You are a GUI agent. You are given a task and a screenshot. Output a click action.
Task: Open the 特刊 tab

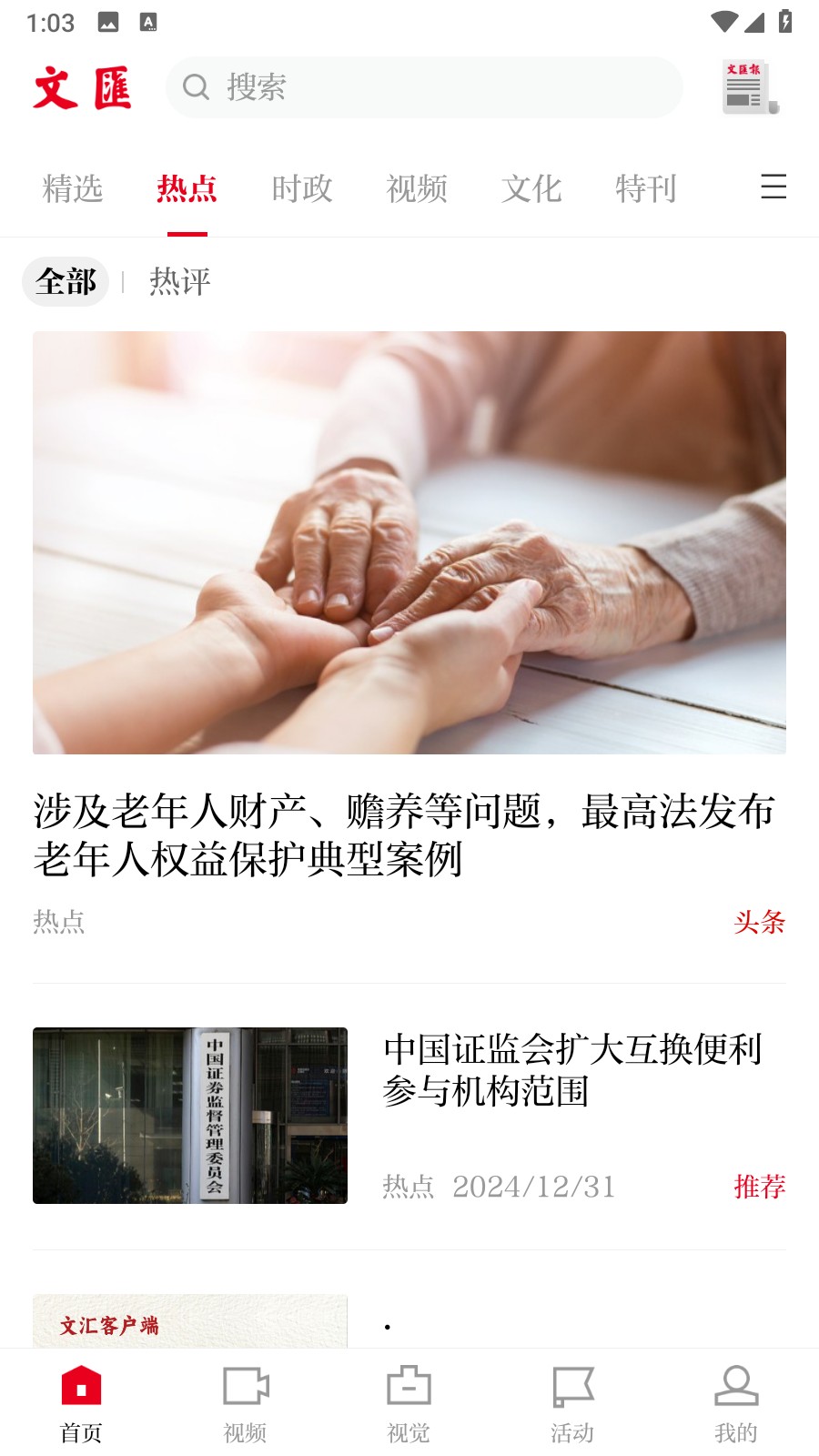coord(646,189)
